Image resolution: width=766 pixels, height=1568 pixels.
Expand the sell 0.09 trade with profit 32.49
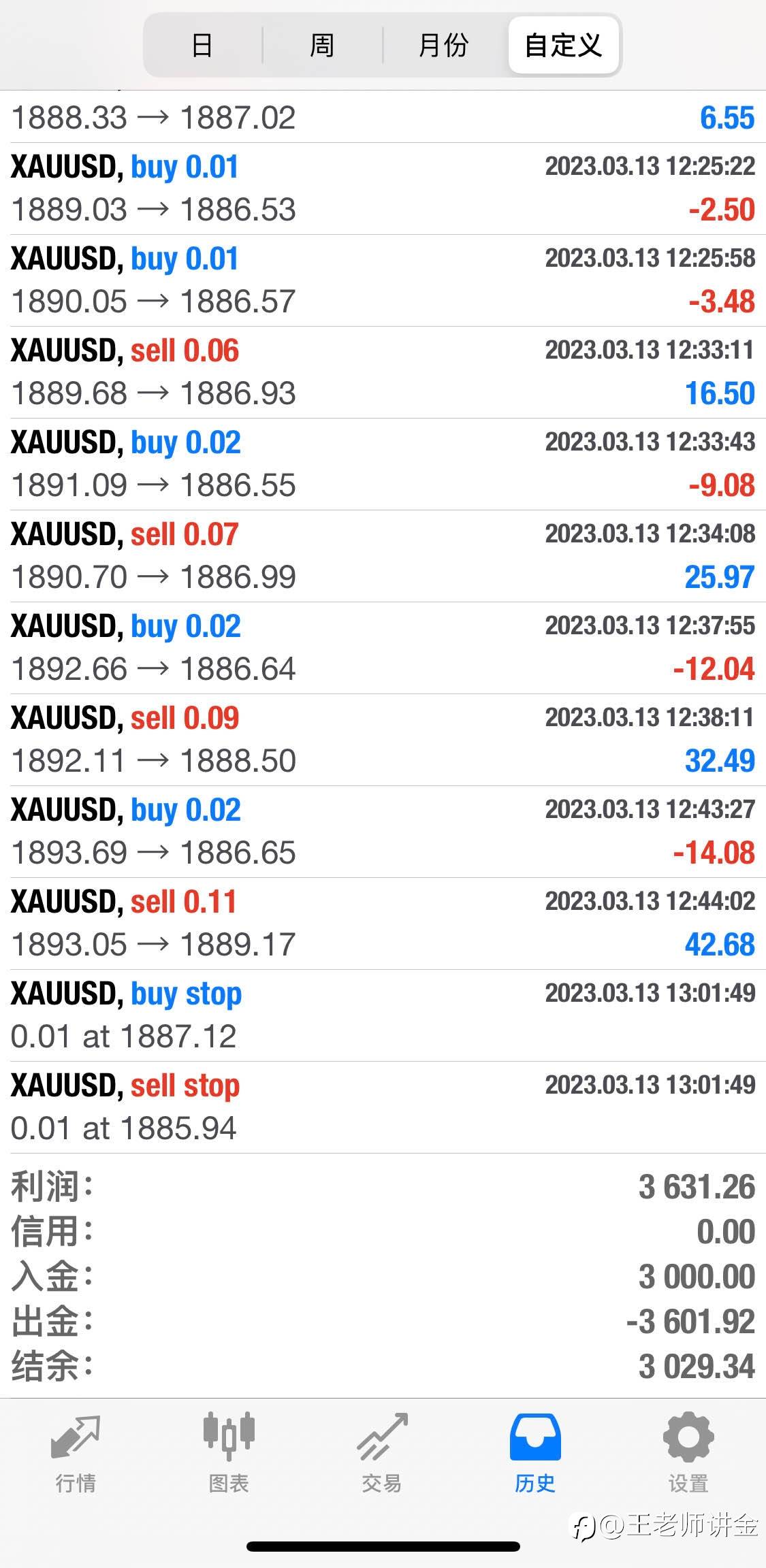pos(383,740)
